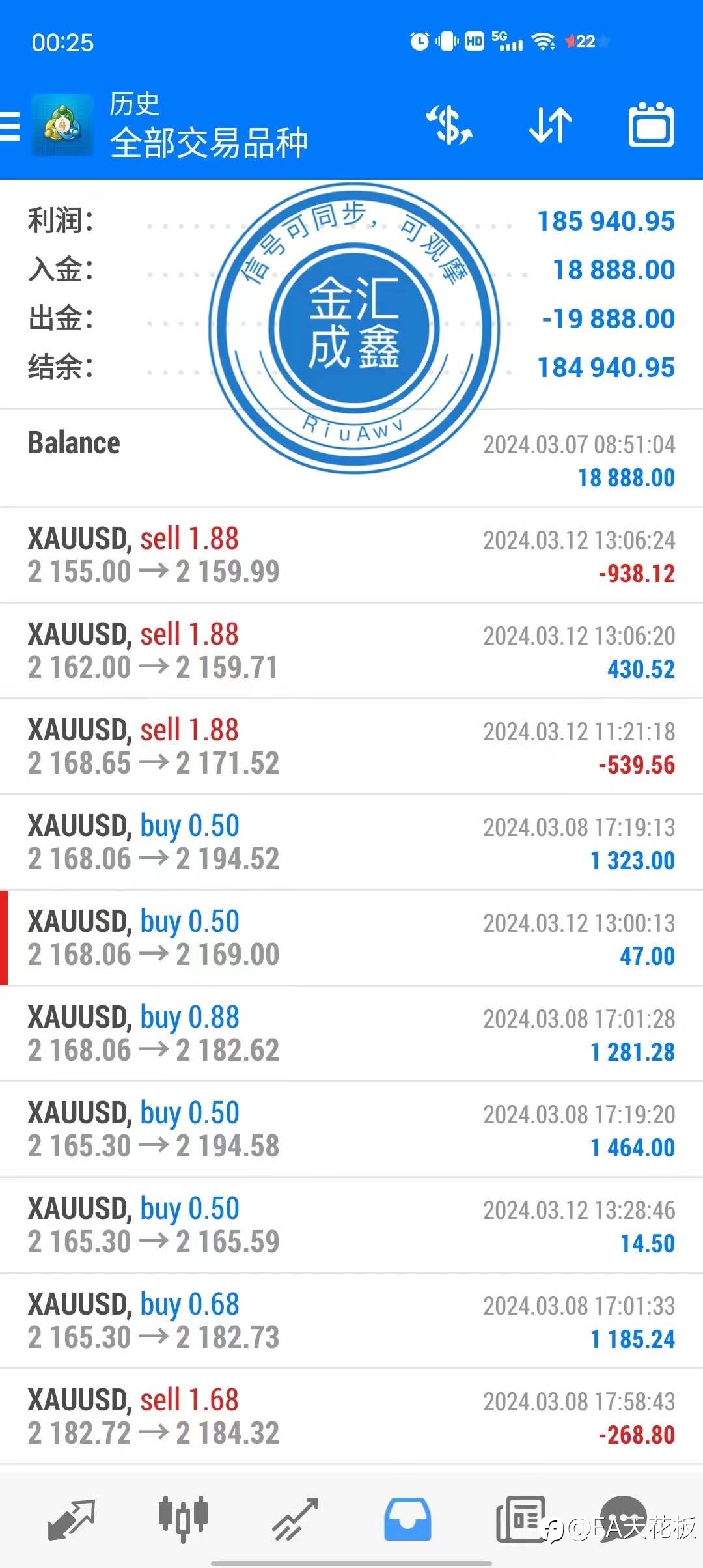Change history sort order with arrows icon
Image resolution: width=703 pixels, height=1568 pixels.
[550, 124]
